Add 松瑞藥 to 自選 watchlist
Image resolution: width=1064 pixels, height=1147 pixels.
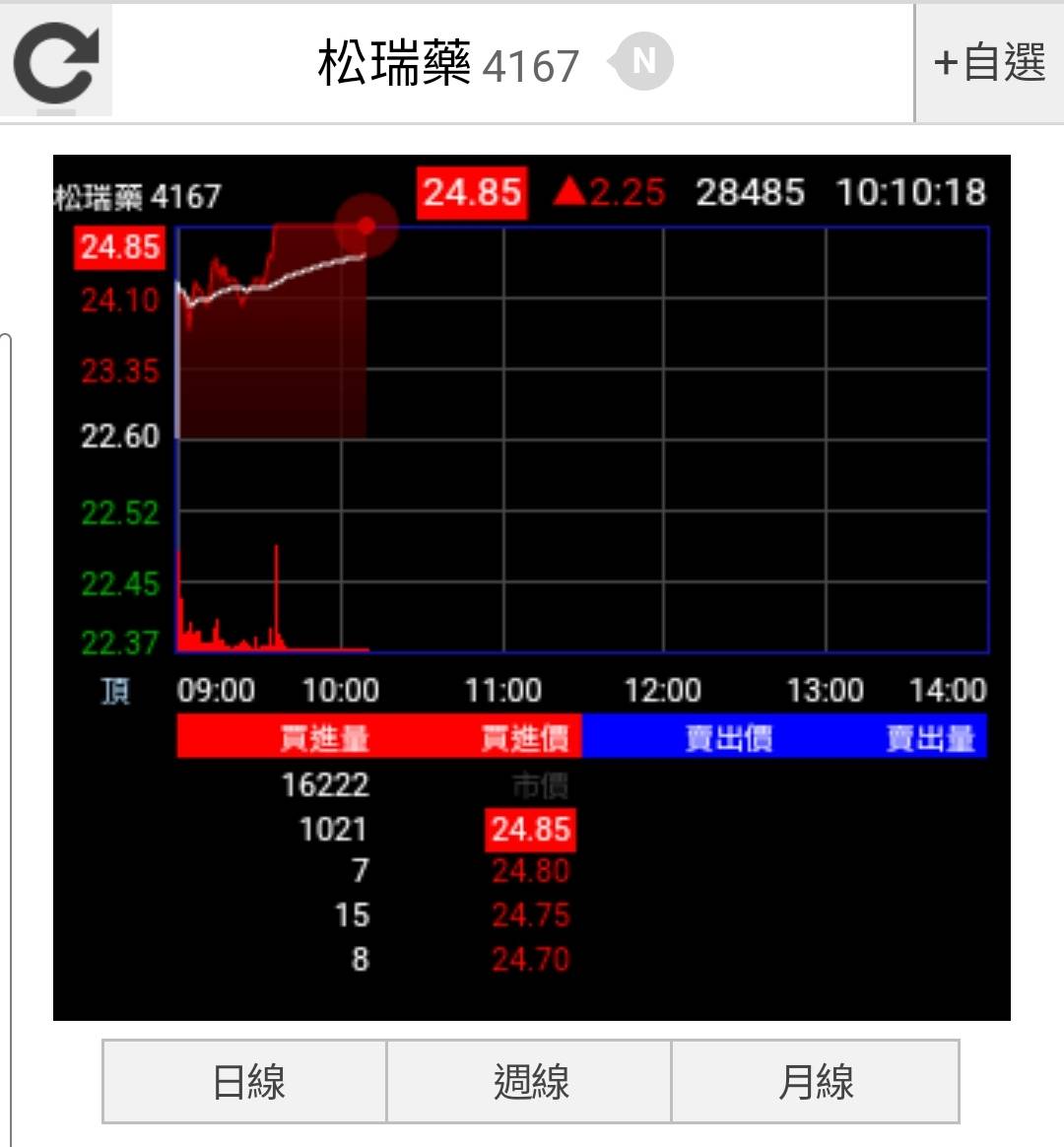tap(989, 63)
